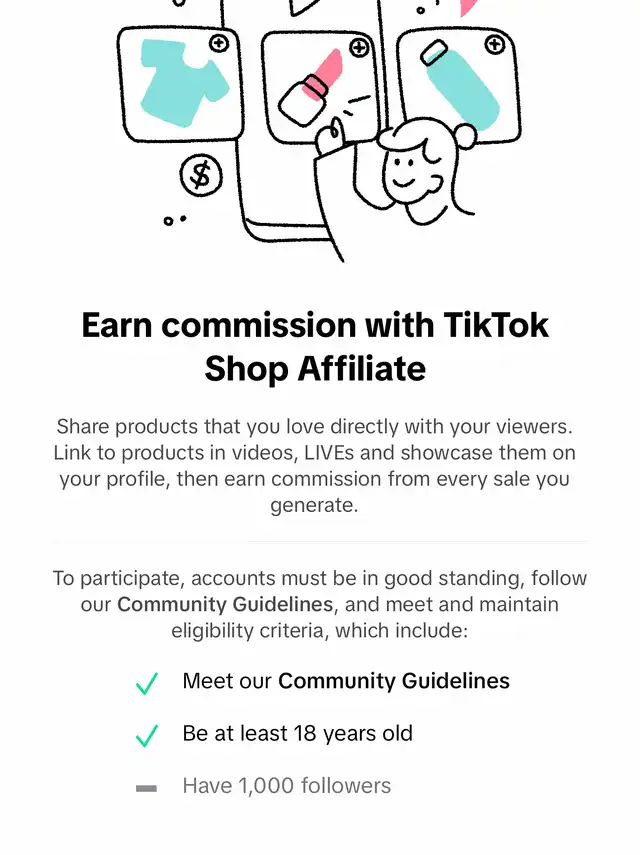Open Community Guidelines link in the participation paragraph
The height and width of the screenshot is (855, 640).
point(225,605)
